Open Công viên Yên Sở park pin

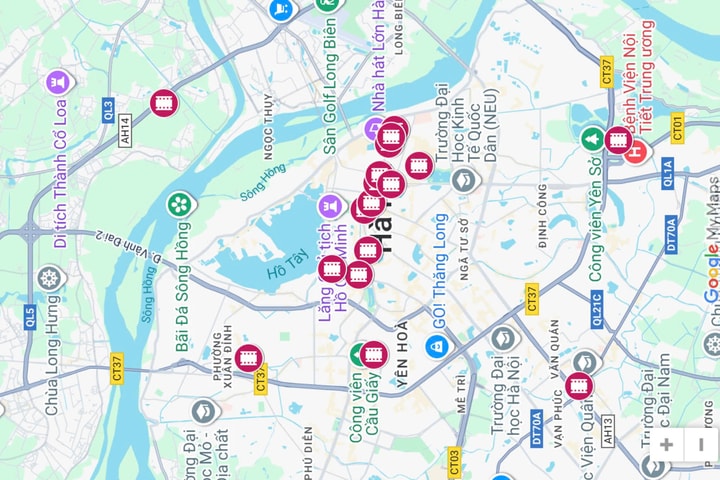click(x=593, y=137)
